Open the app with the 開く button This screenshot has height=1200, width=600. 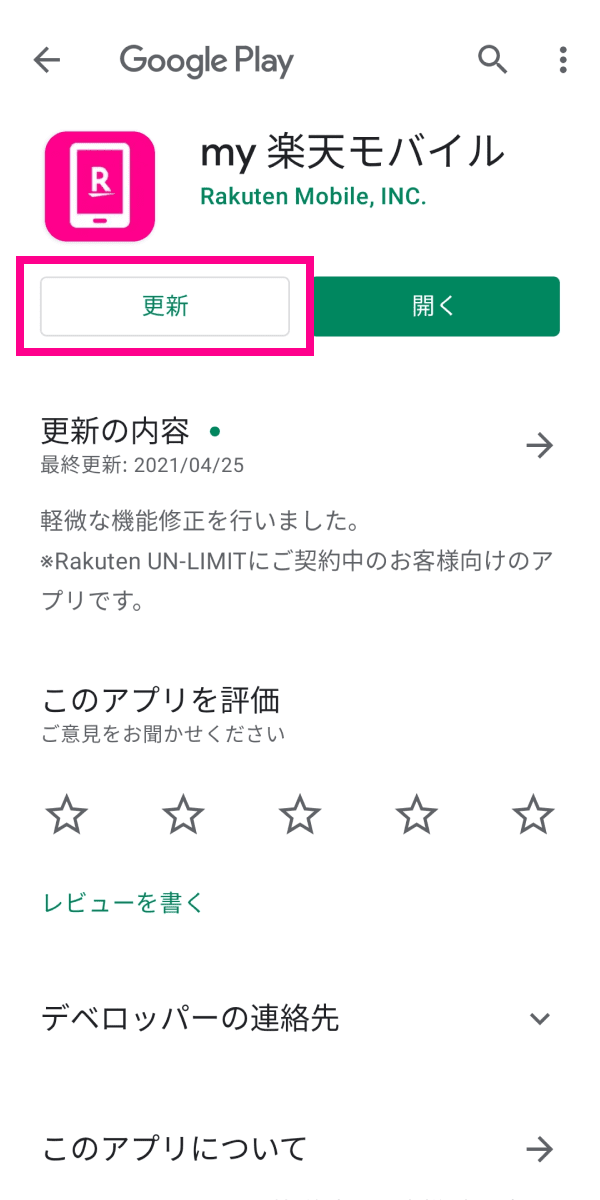(x=435, y=306)
